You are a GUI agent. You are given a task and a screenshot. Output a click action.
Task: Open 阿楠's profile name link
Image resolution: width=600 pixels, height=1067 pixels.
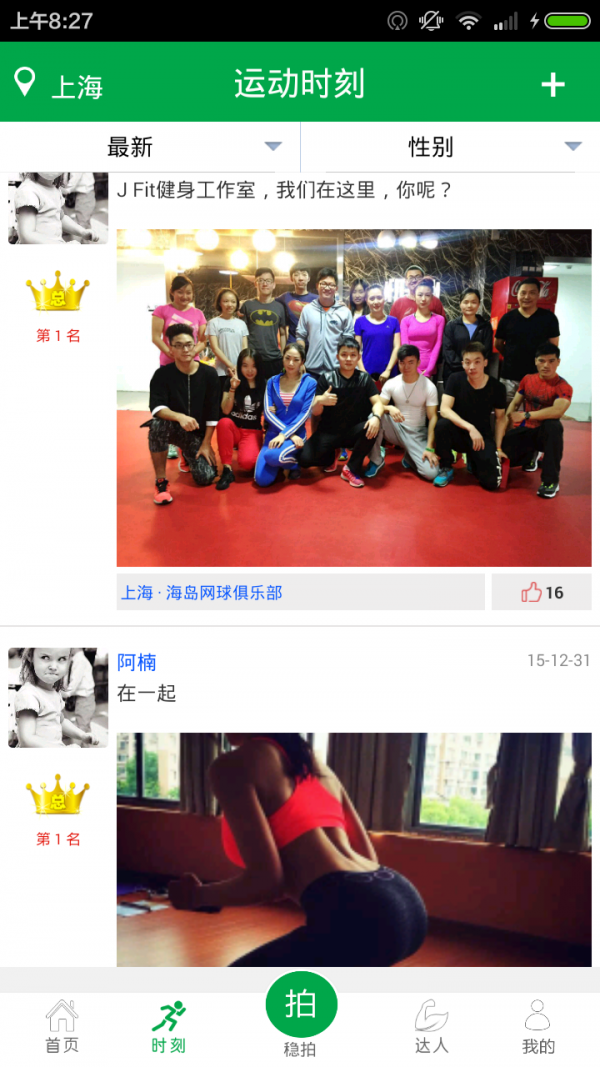point(137,662)
